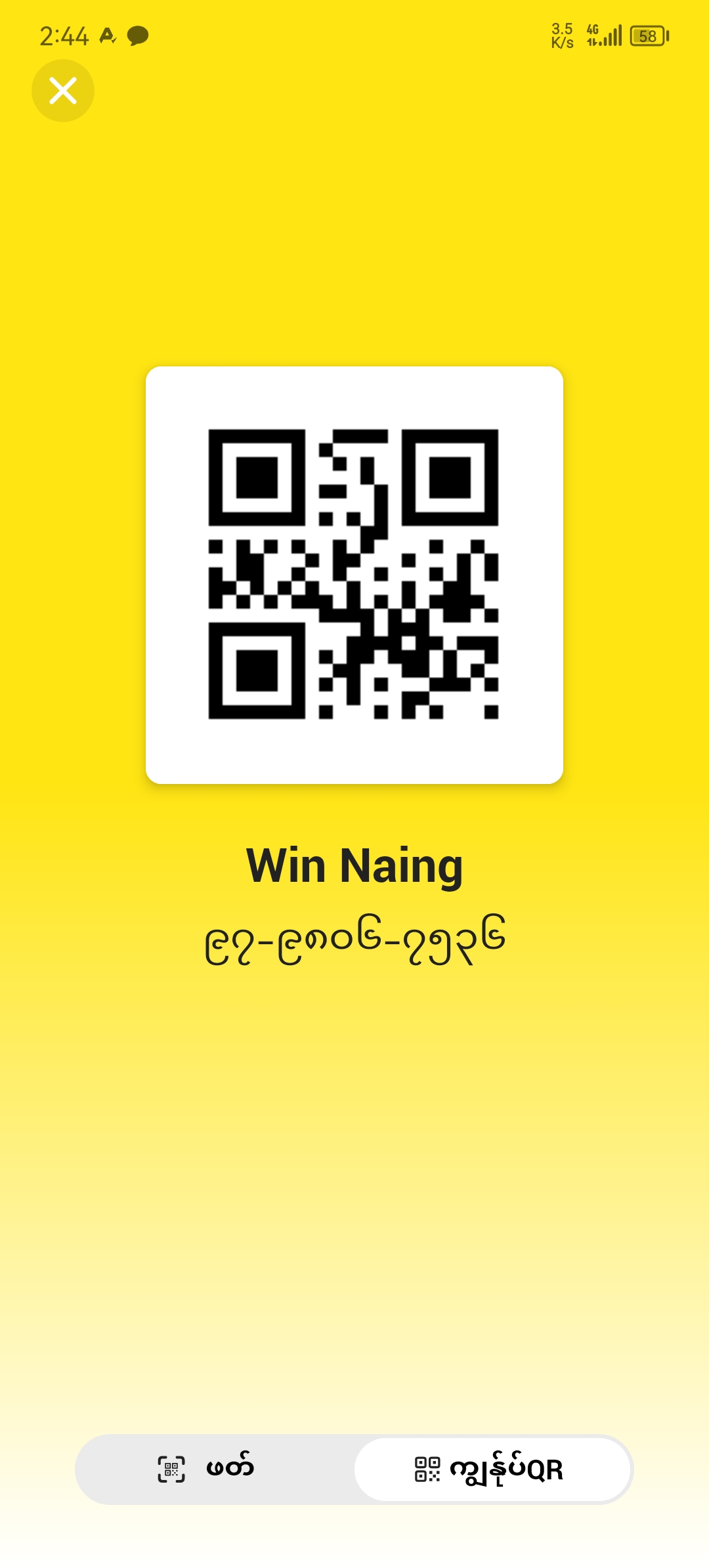Viewport: 709px width, 1568px height.
Task: Close the QR code screen
Action: (63, 91)
